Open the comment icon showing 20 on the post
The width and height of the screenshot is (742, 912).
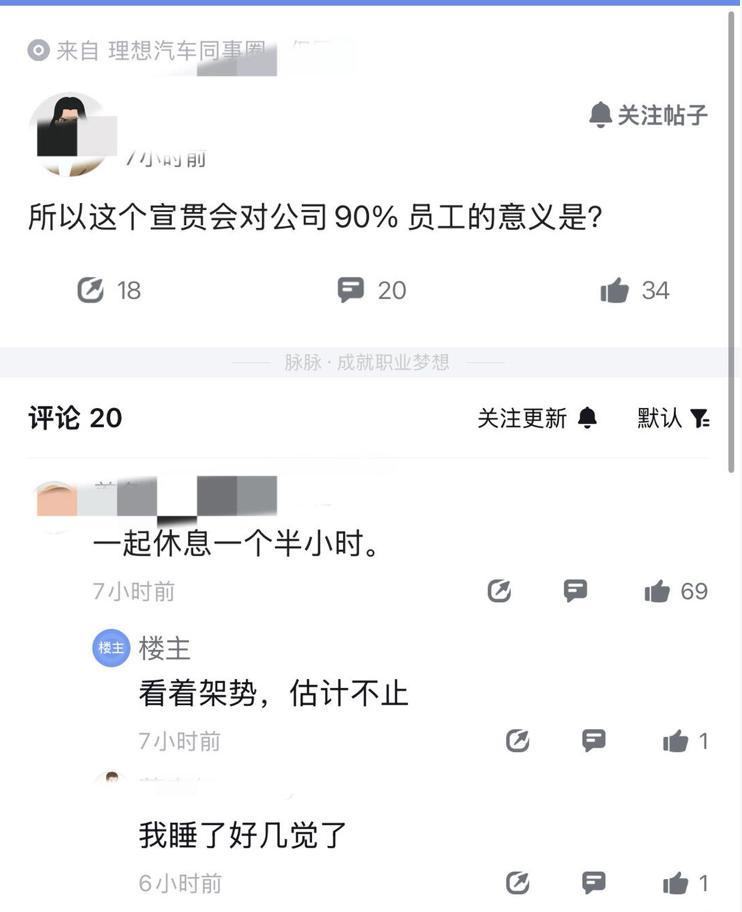(349, 290)
